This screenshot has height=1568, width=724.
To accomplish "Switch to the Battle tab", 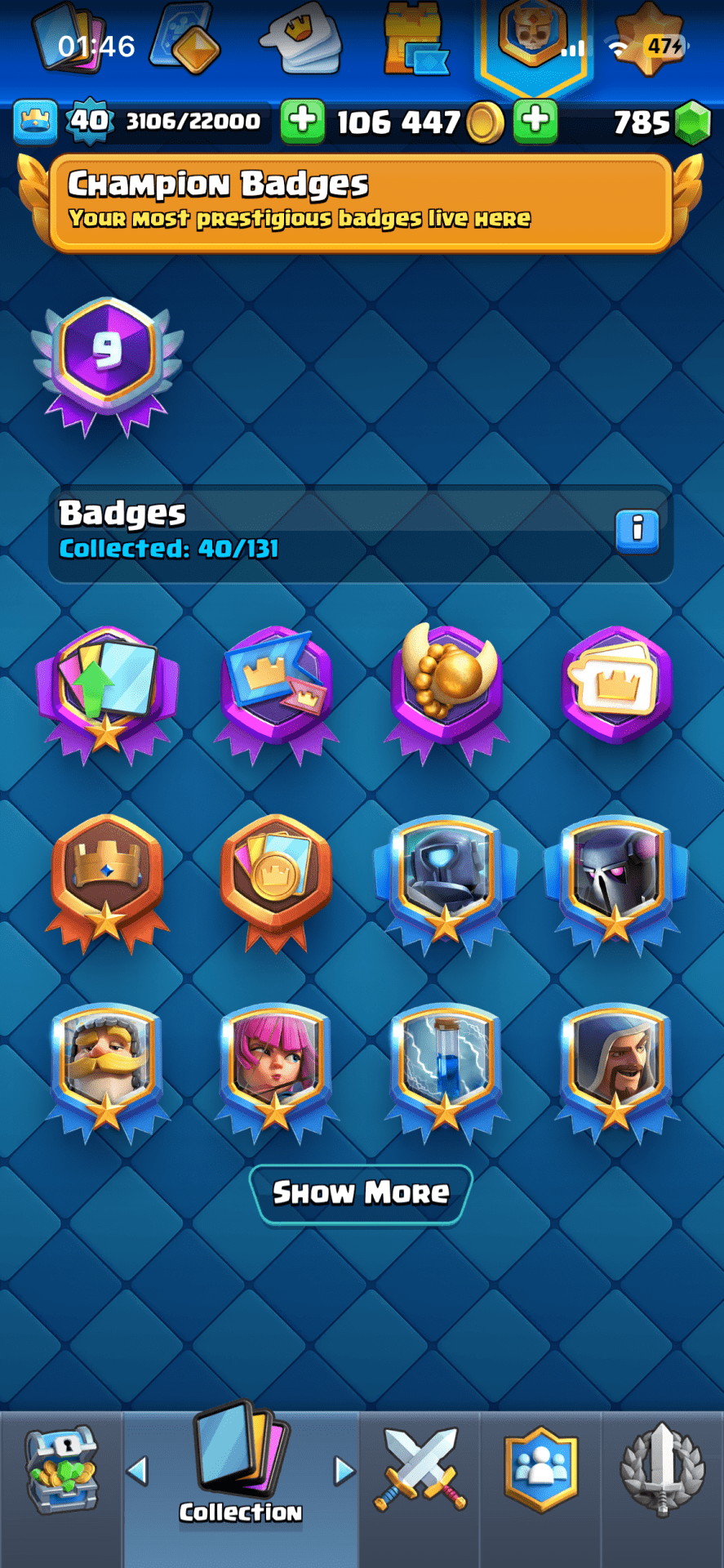I will point(420,1471).
